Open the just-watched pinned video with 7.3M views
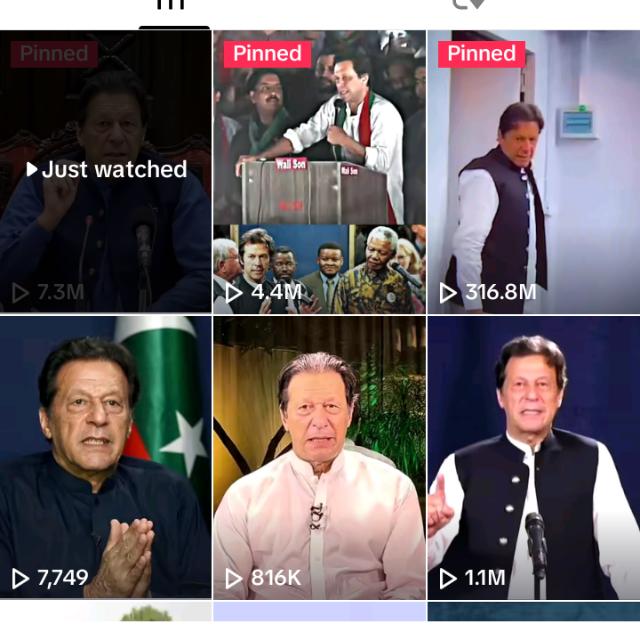 tap(105, 170)
